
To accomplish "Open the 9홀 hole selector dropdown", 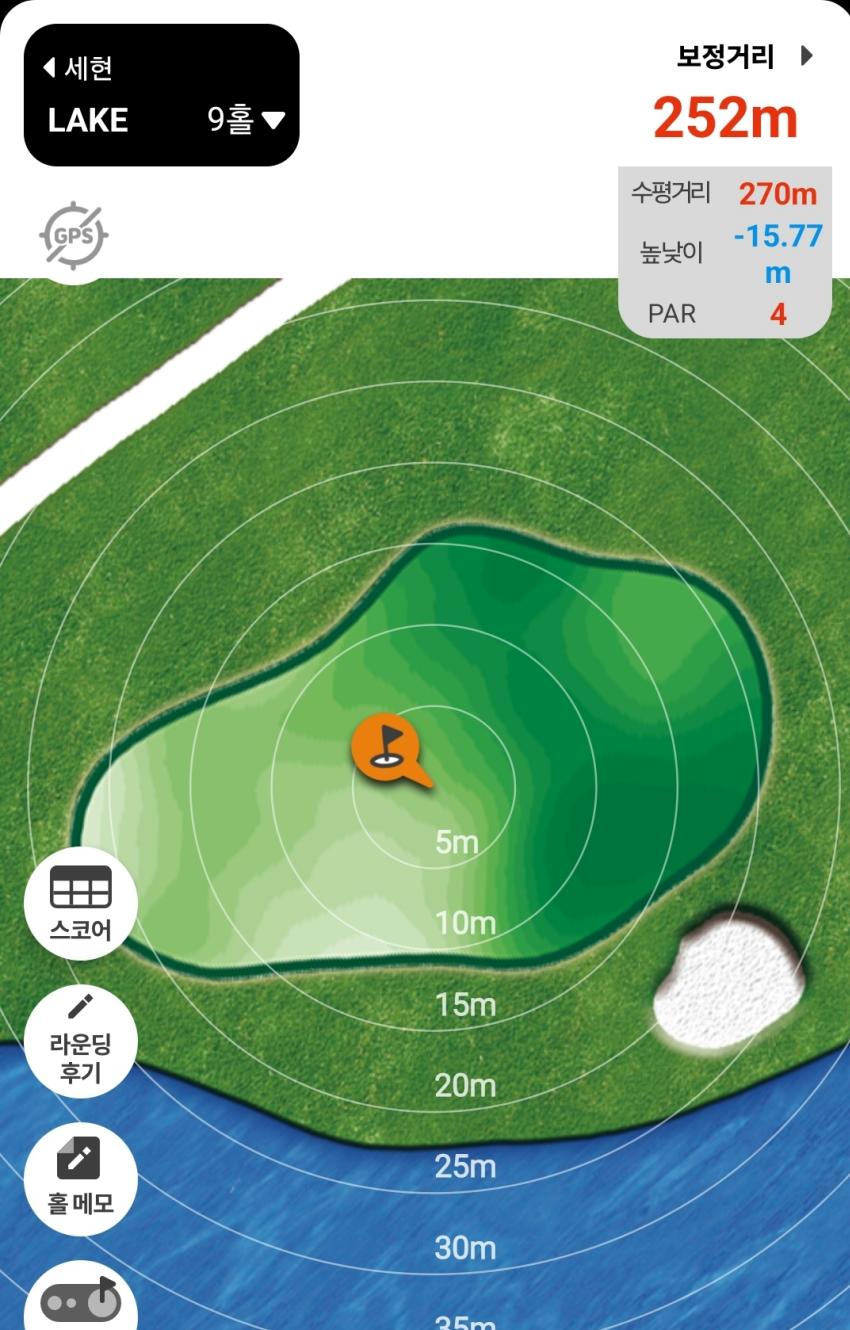I will (x=246, y=120).
